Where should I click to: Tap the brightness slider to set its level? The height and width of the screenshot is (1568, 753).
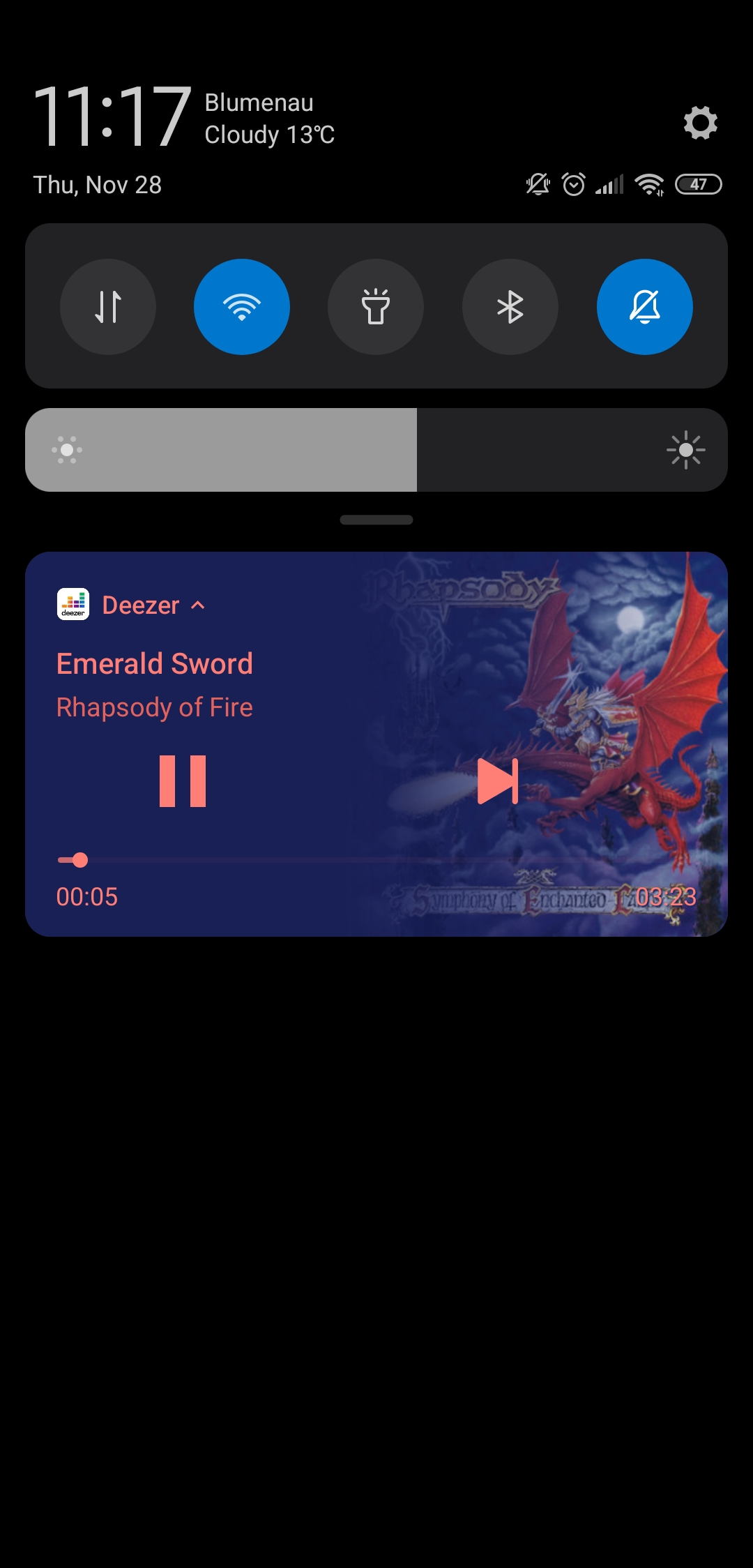coord(376,450)
